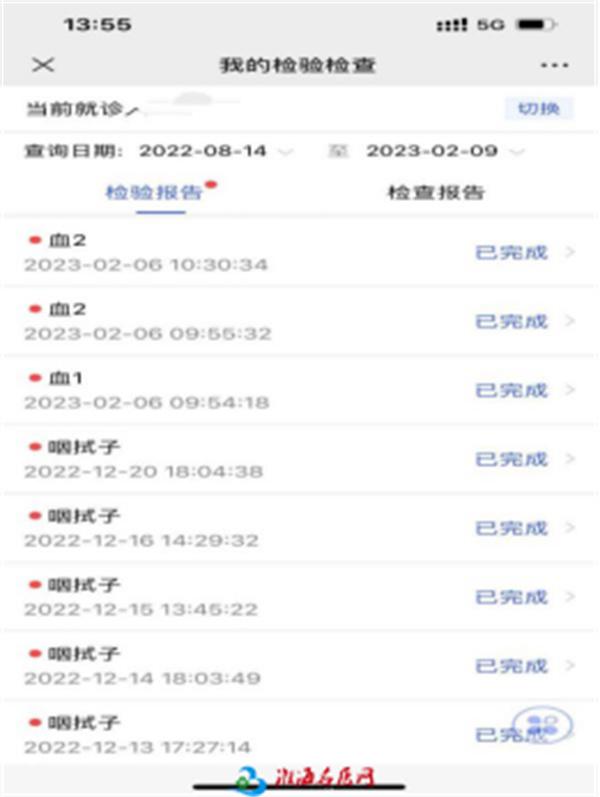This screenshot has height=797, width=600.
Task: View 咽拭子 result dated 2022-12-14
Action: 300,666
